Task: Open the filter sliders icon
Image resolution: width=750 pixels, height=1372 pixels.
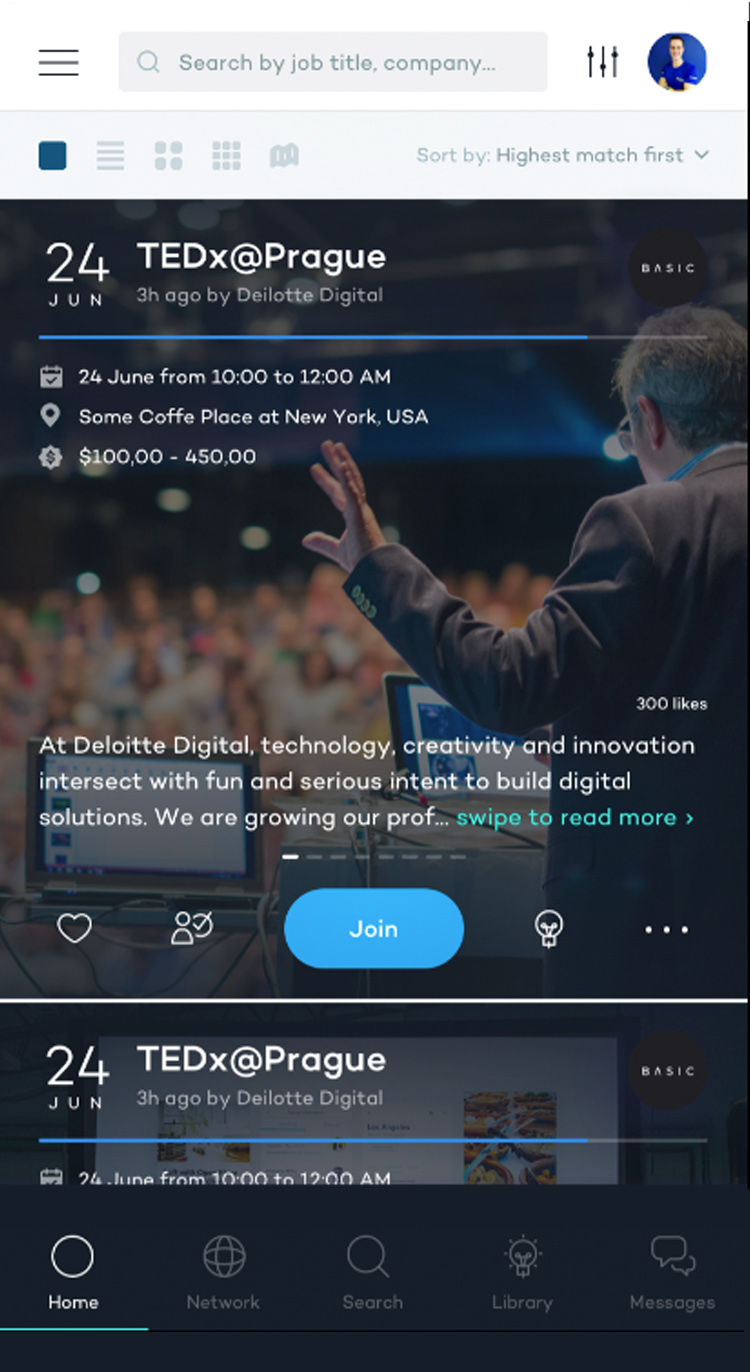Action: (602, 62)
